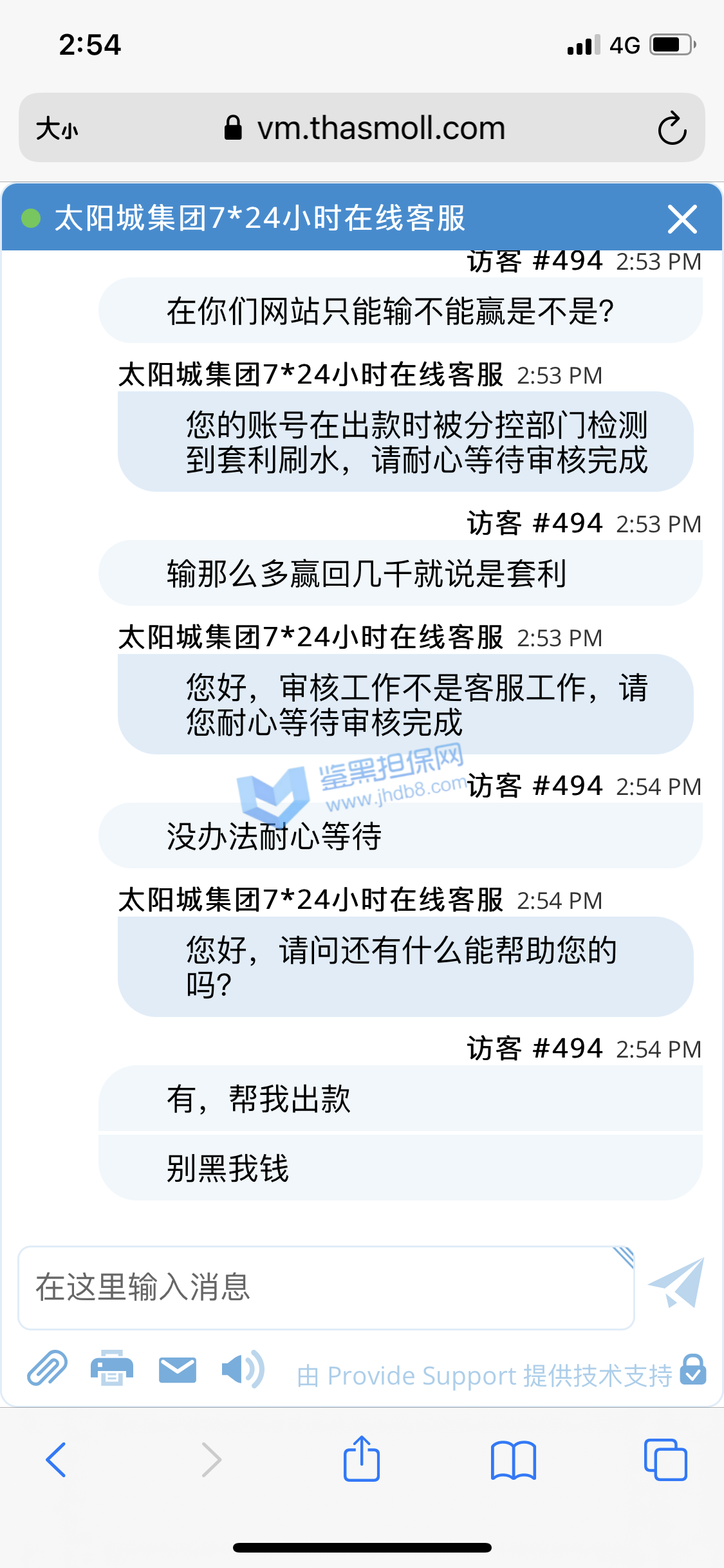Show all open Safari tabs

click(x=665, y=1459)
